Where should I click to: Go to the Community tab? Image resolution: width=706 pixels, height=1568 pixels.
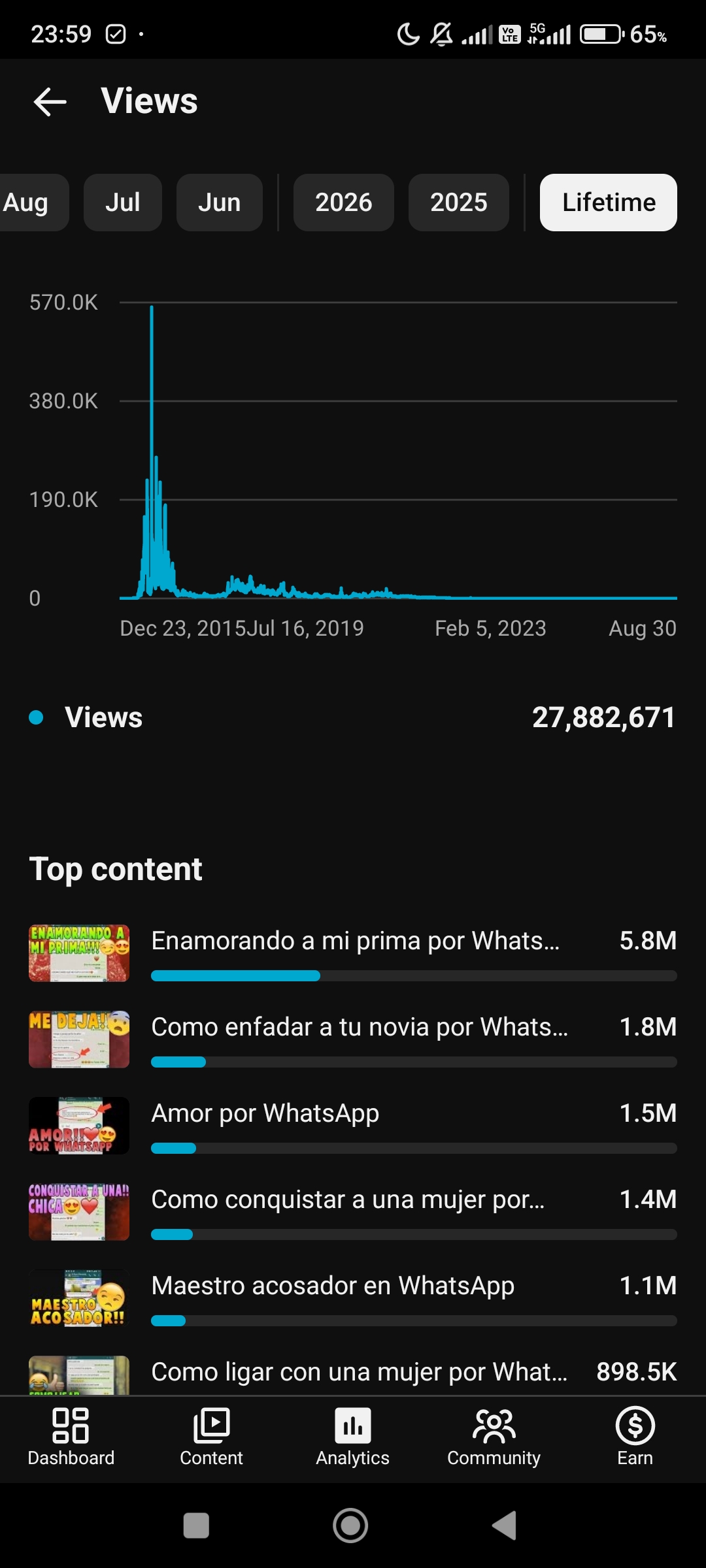(x=494, y=1437)
